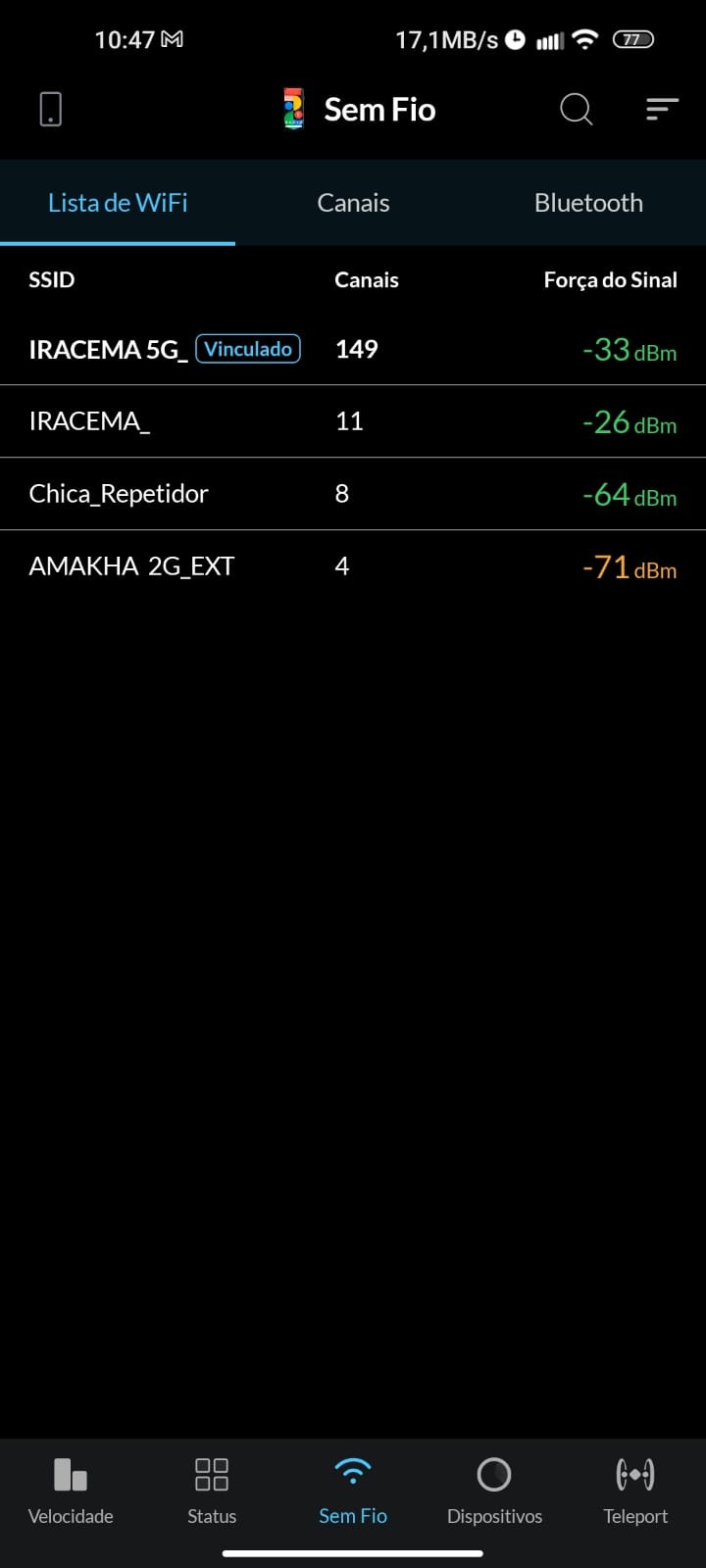706x1568 pixels.
Task: Go to the Dispositivos tab
Action: 494,1490
